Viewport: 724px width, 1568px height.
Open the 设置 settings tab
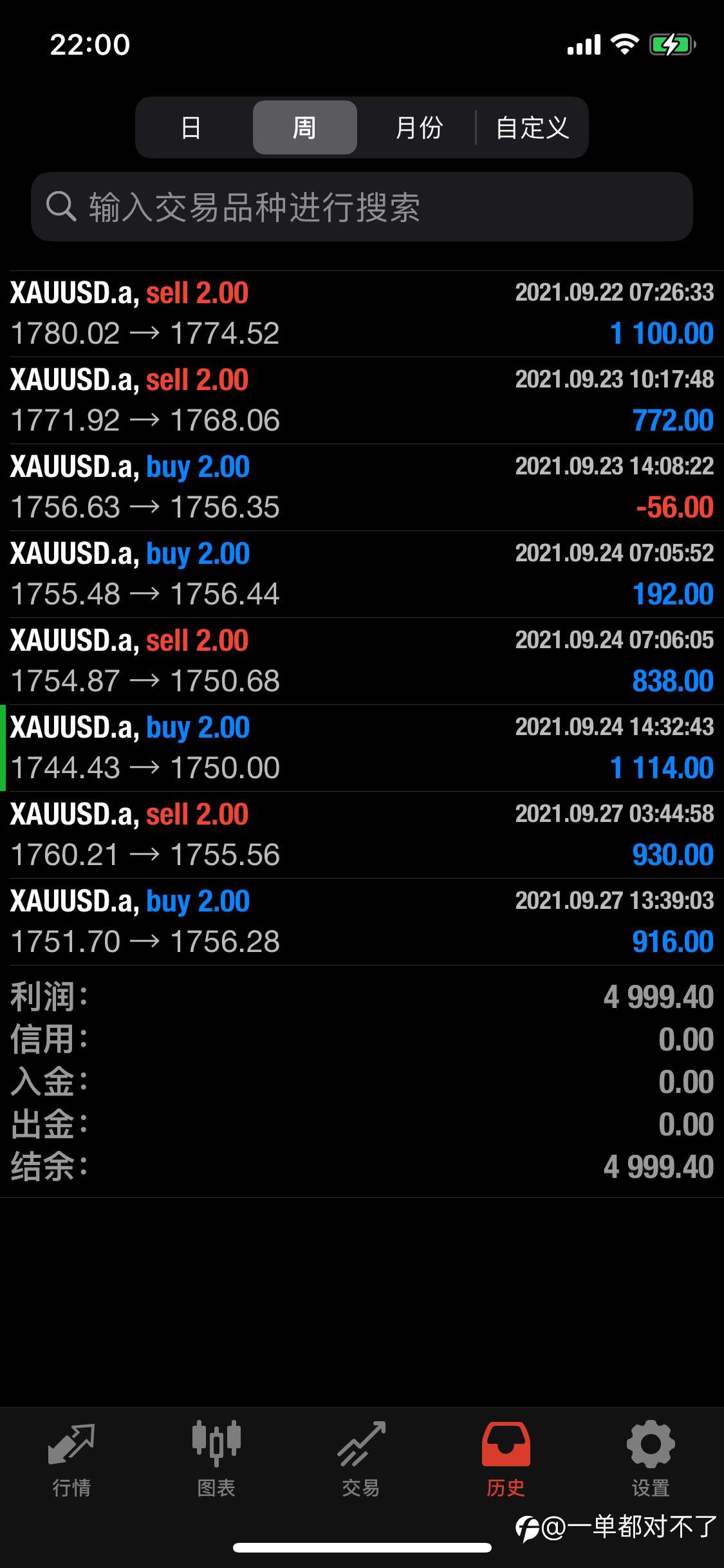point(651,1459)
